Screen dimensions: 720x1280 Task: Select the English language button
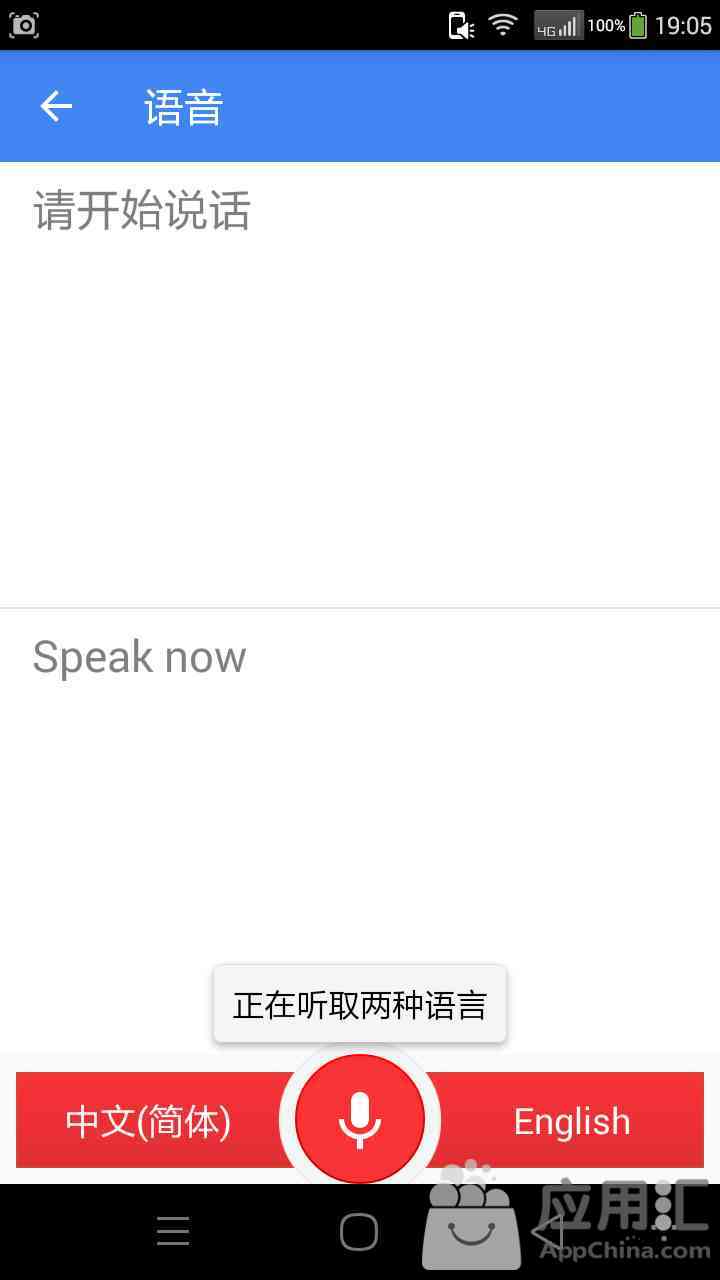click(571, 1120)
